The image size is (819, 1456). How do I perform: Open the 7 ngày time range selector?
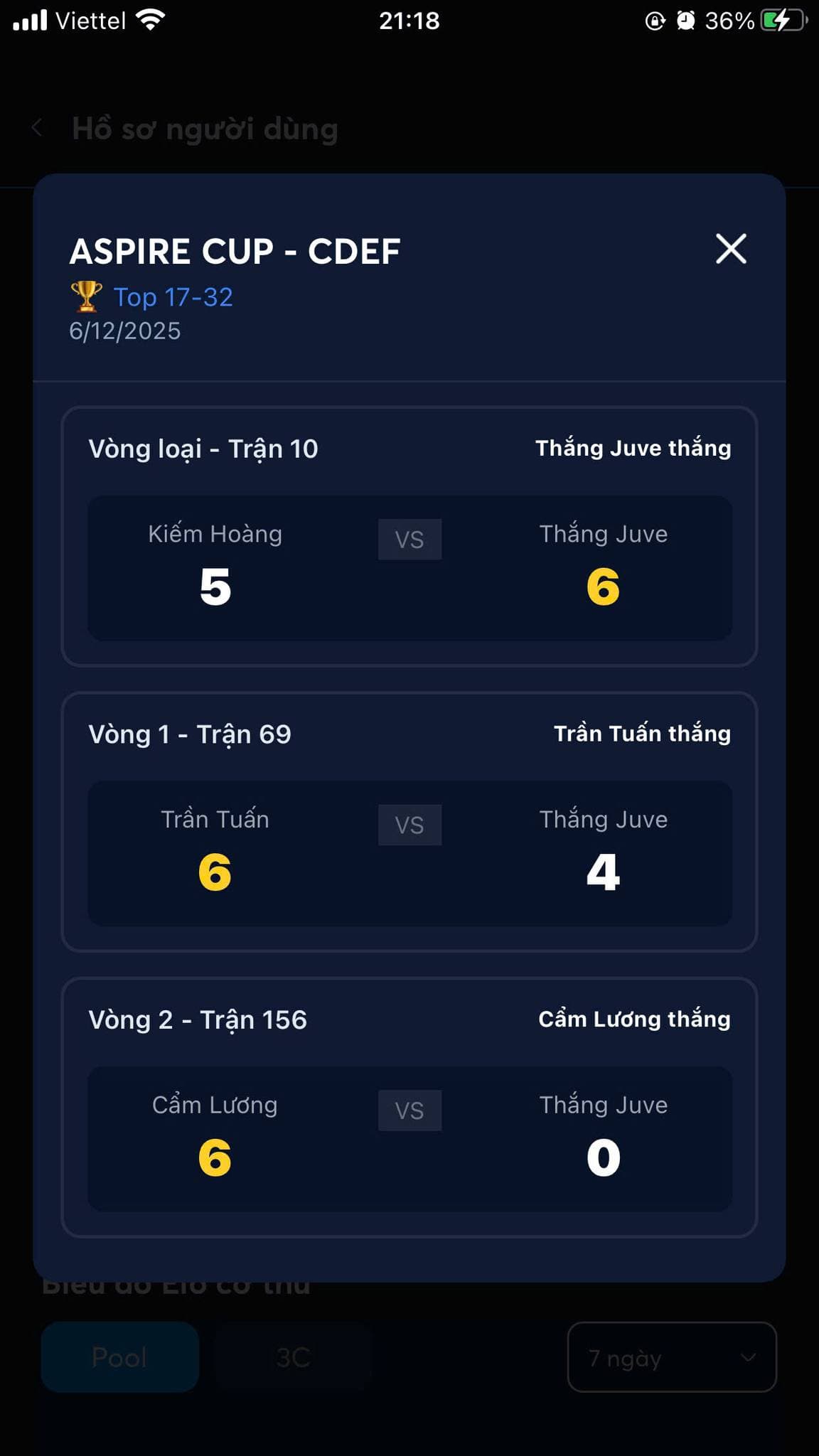671,1358
